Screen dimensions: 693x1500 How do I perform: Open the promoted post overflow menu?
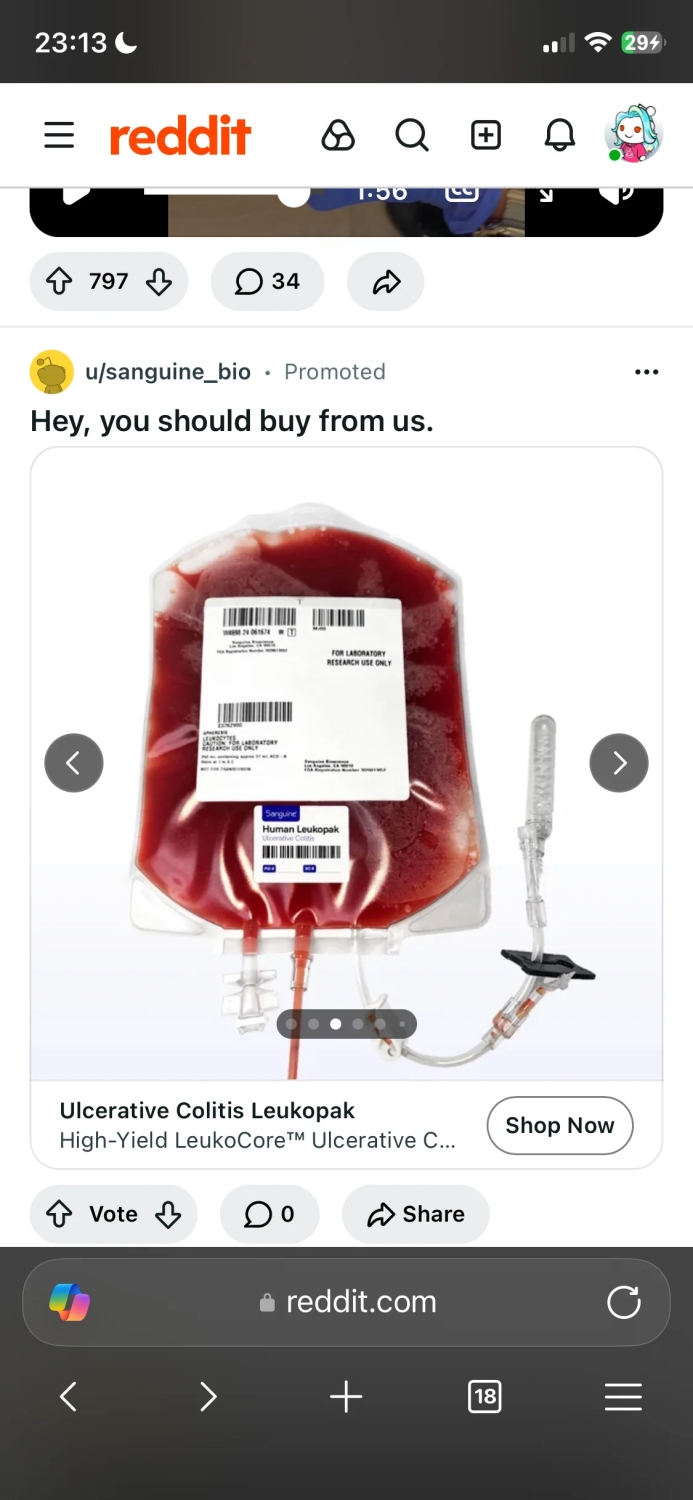coord(646,372)
